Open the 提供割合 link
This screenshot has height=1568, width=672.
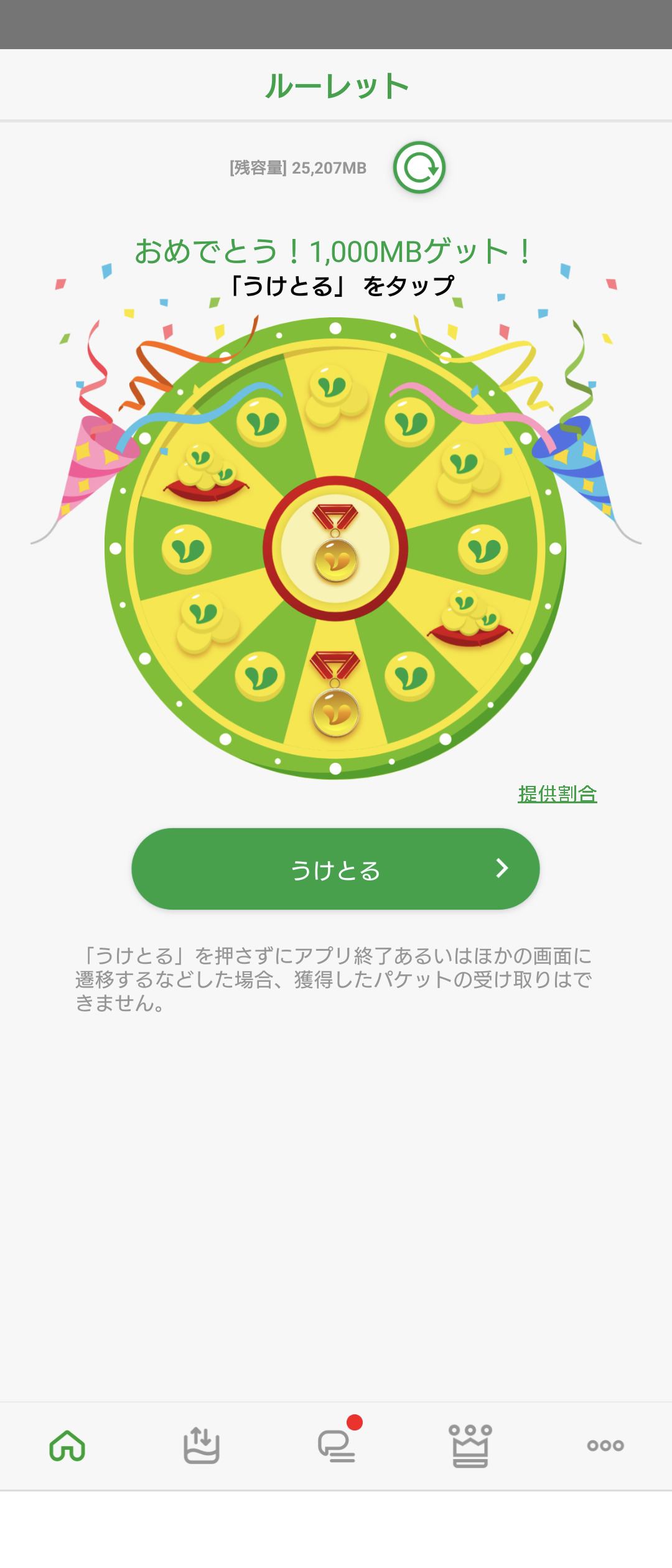click(x=557, y=794)
